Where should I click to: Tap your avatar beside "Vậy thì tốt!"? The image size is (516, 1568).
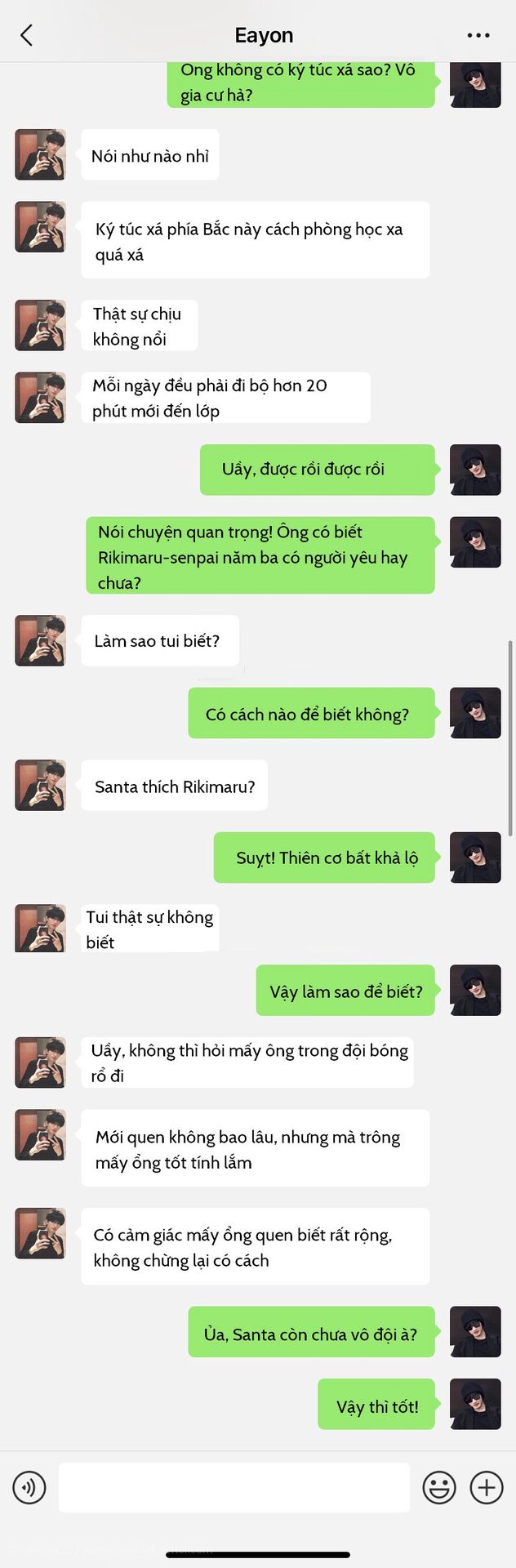point(475,1404)
